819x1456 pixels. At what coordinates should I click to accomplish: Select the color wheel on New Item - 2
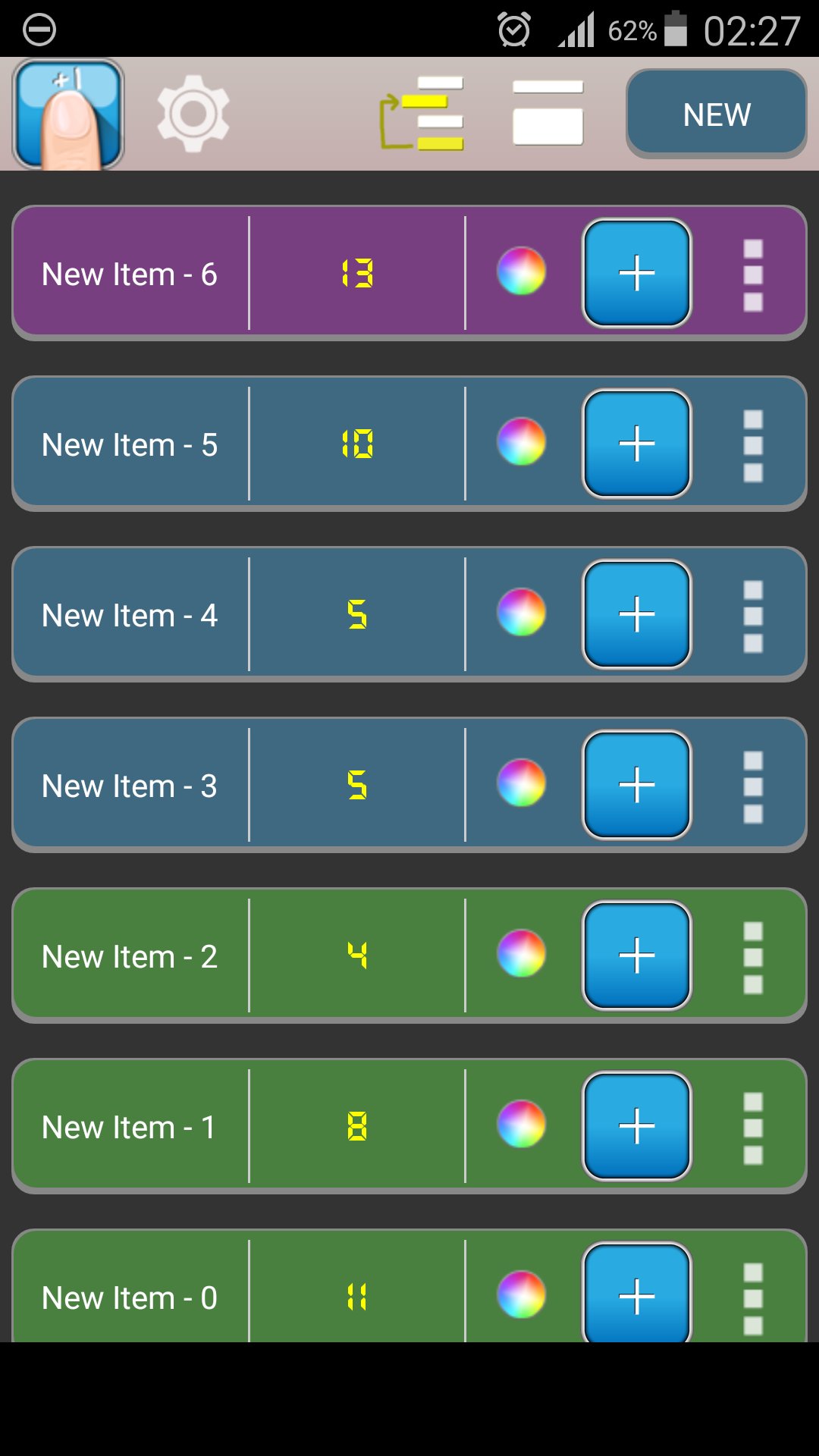521,953
